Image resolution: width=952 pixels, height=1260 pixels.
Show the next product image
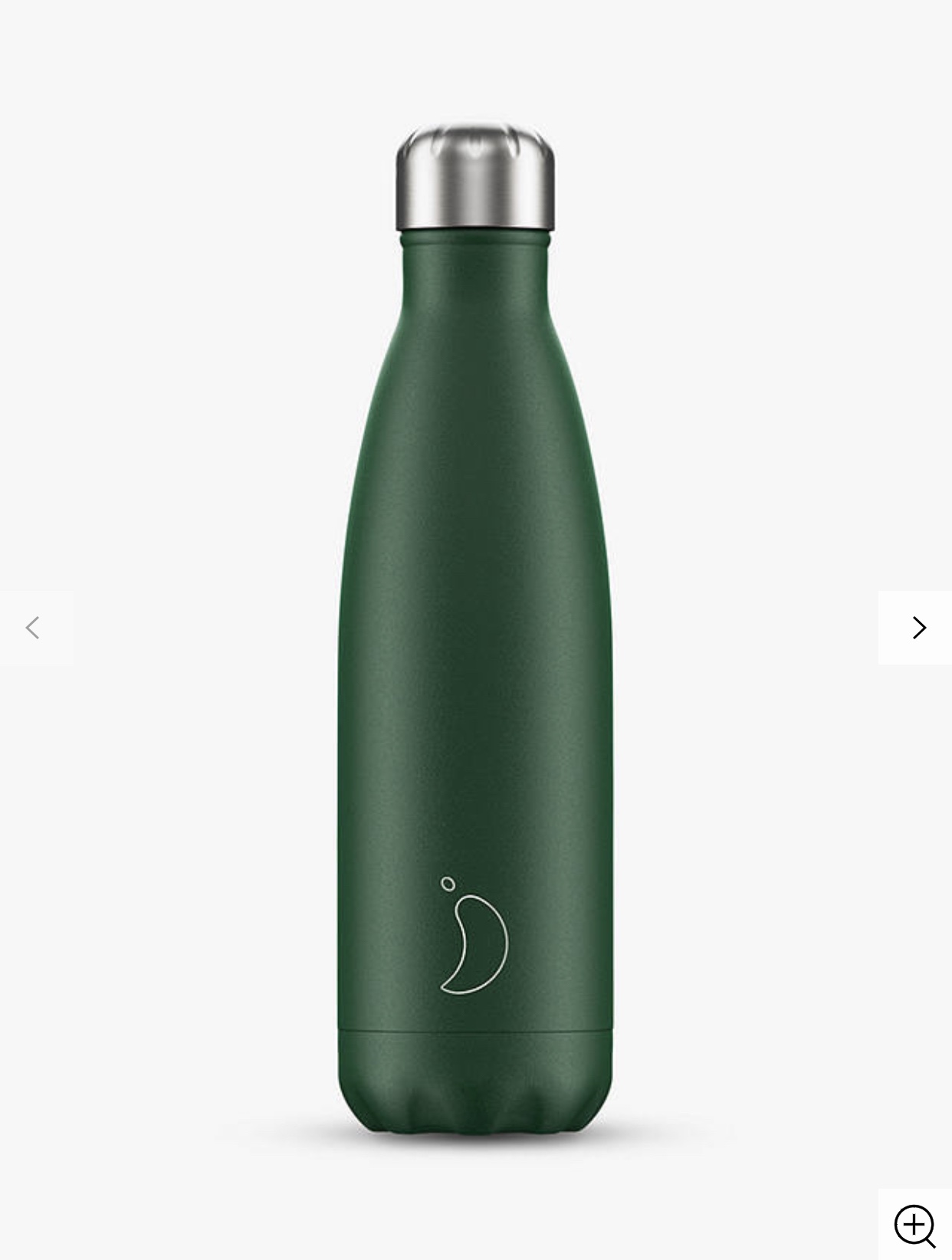tap(917, 628)
